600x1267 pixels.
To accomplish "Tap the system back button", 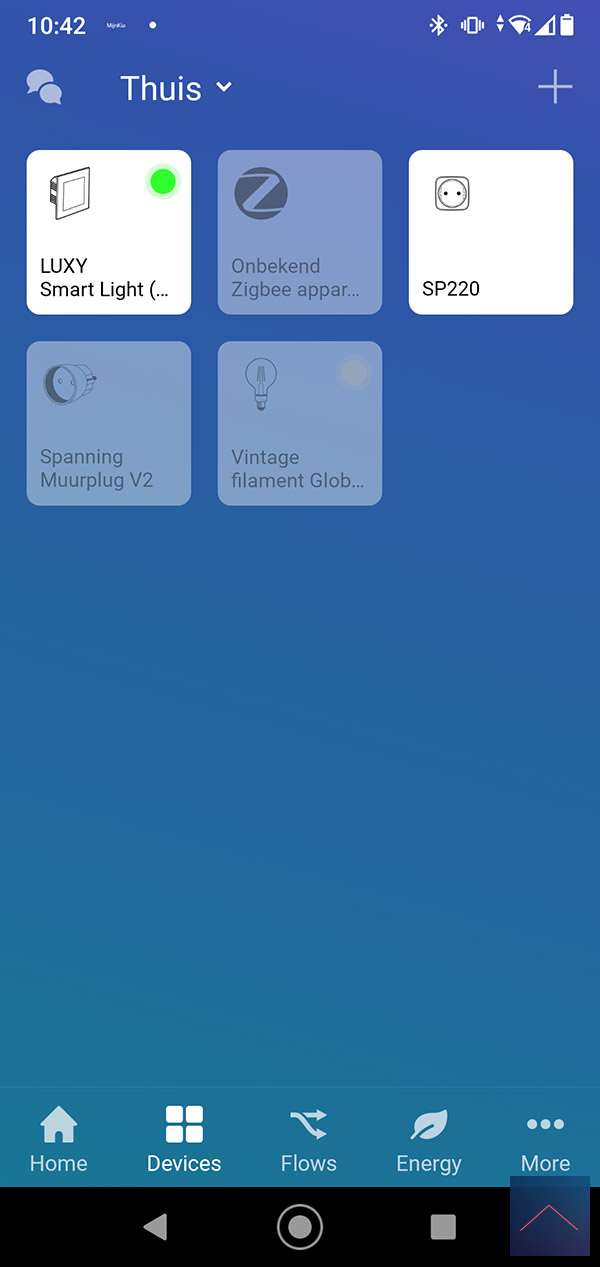I will coord(155,1227).
